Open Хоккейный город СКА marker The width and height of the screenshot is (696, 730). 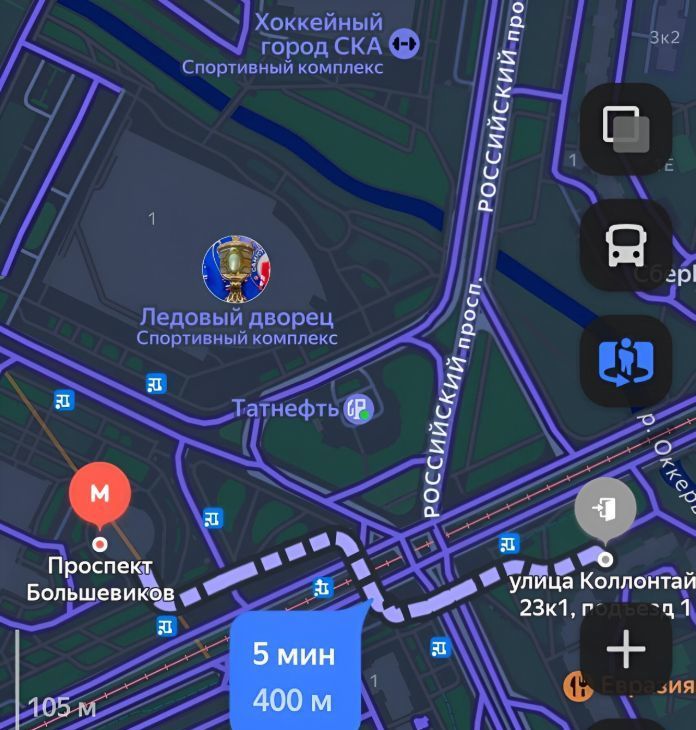[404, 44]
